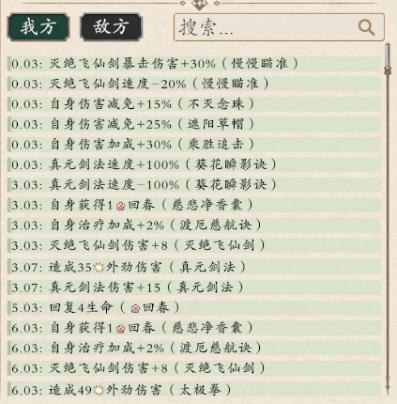Screen dimensions: 397x404
Task: Switch to the 敌方 tab
Action: [x=111, y=27]
